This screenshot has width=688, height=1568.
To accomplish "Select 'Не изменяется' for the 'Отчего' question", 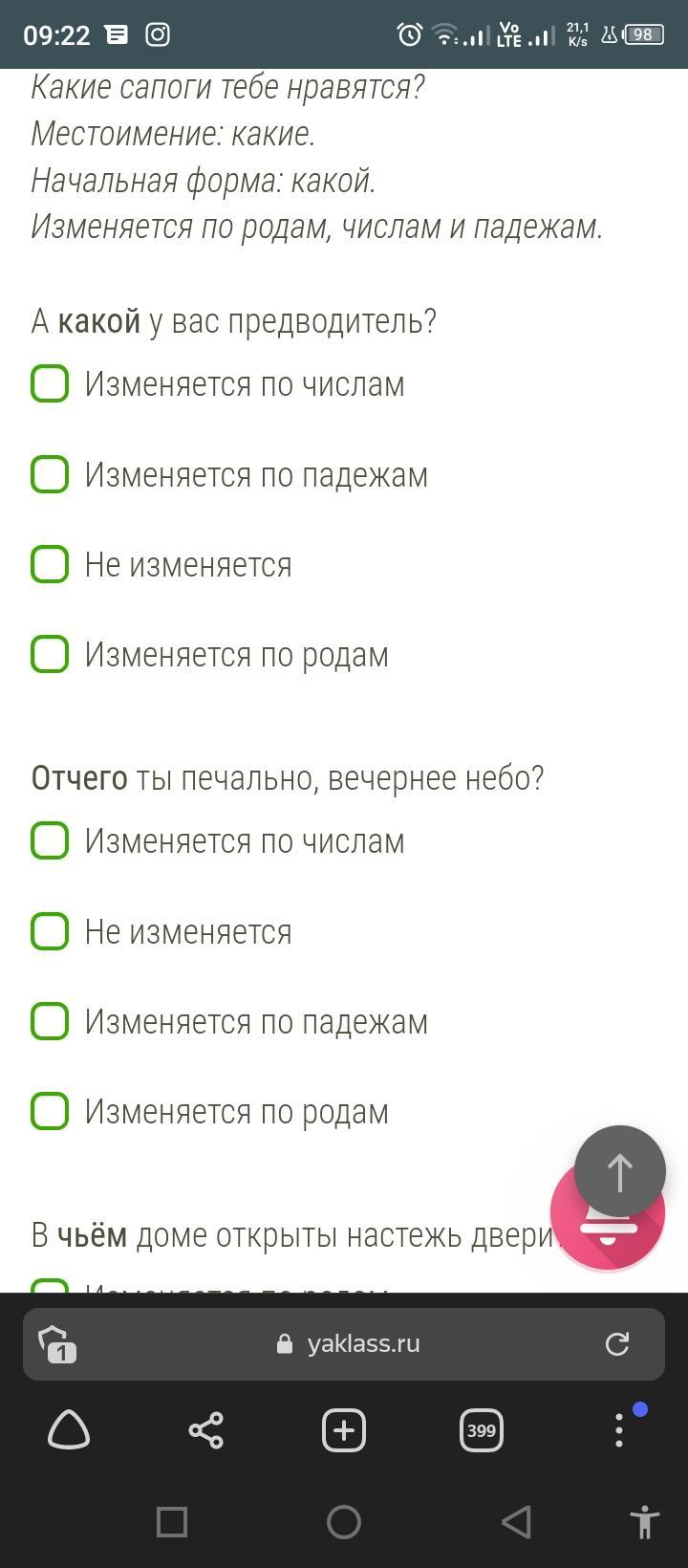I will 50,931.
